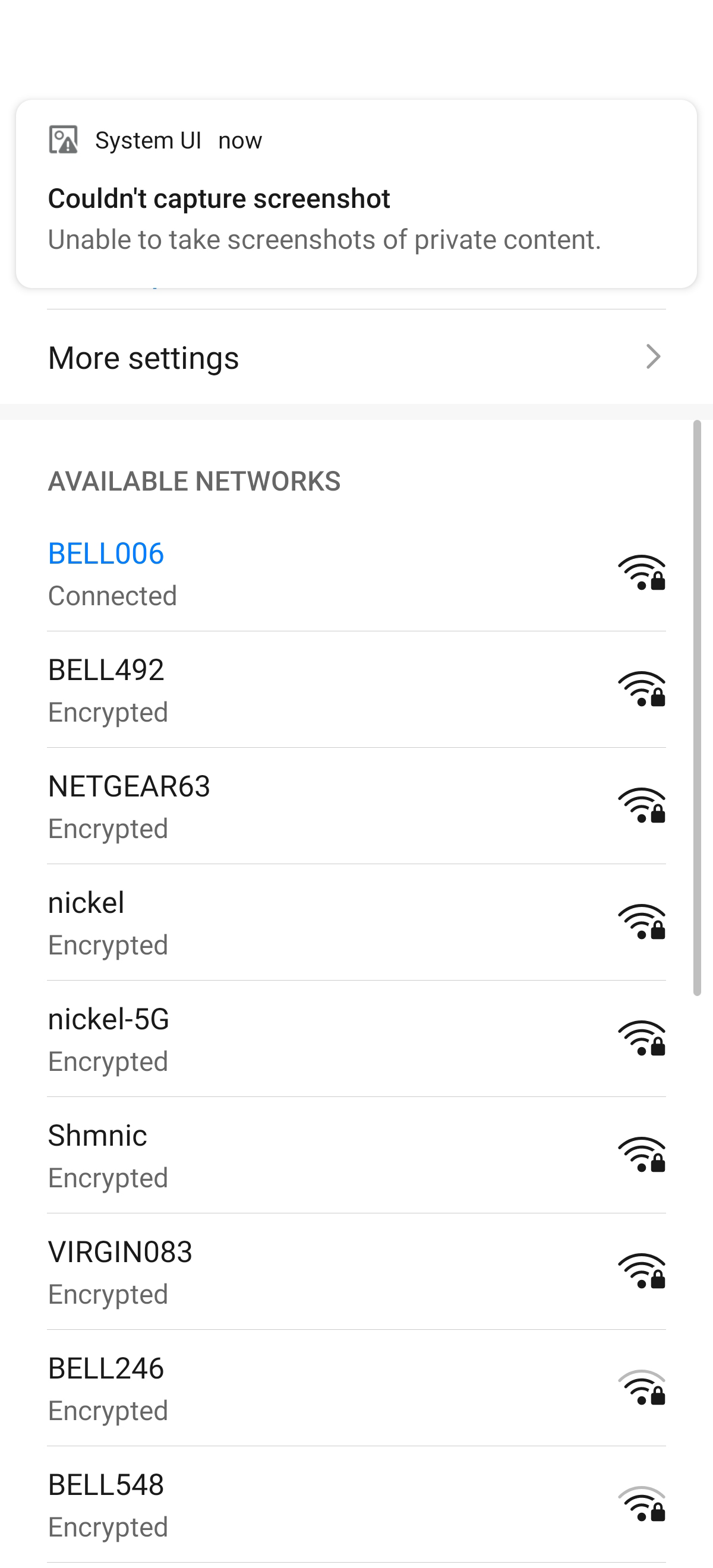Viewport: 713px width, 1568px height.
Task: Click the signal icon next to Shmnic
Action: pos(641,1153)
